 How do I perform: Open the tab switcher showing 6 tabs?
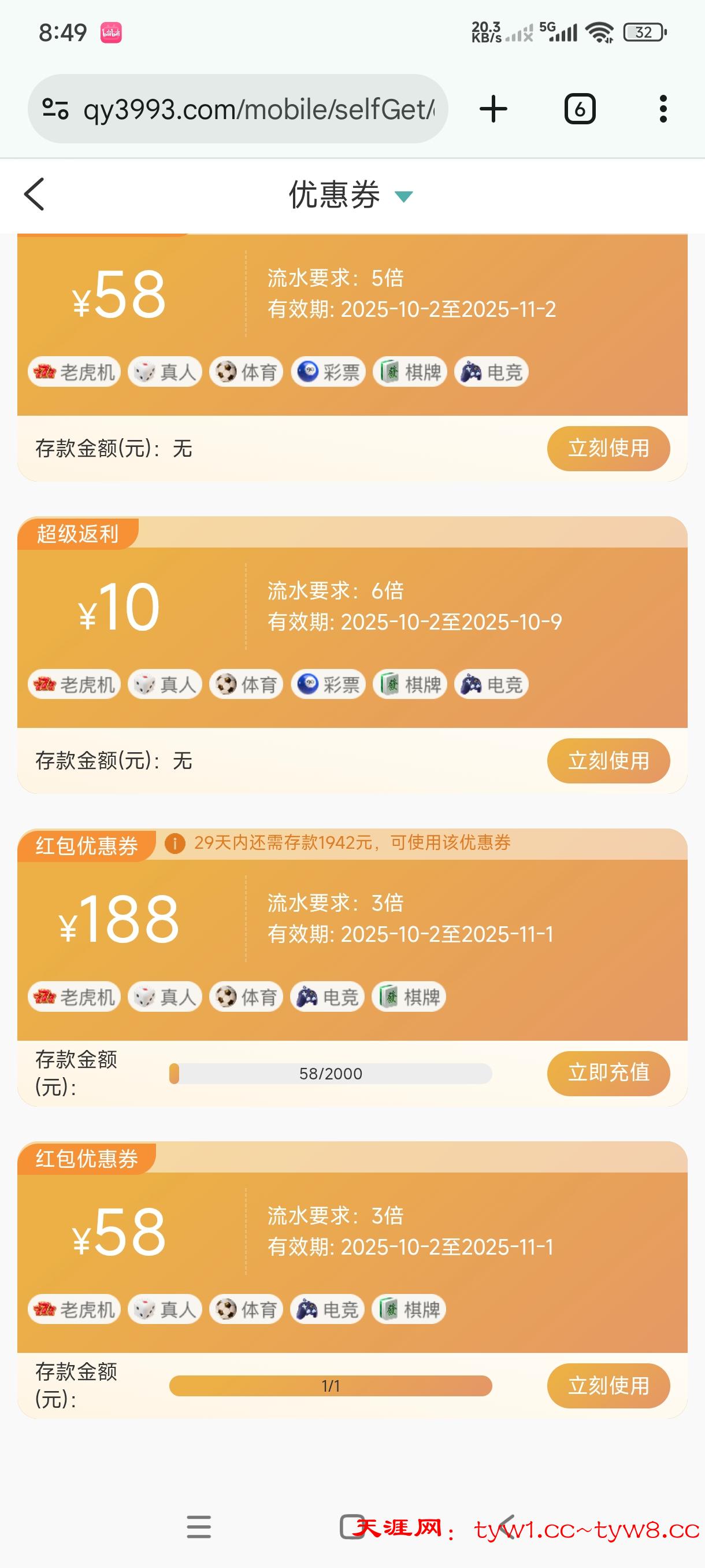pyautogui.click(x=580, y=110)
